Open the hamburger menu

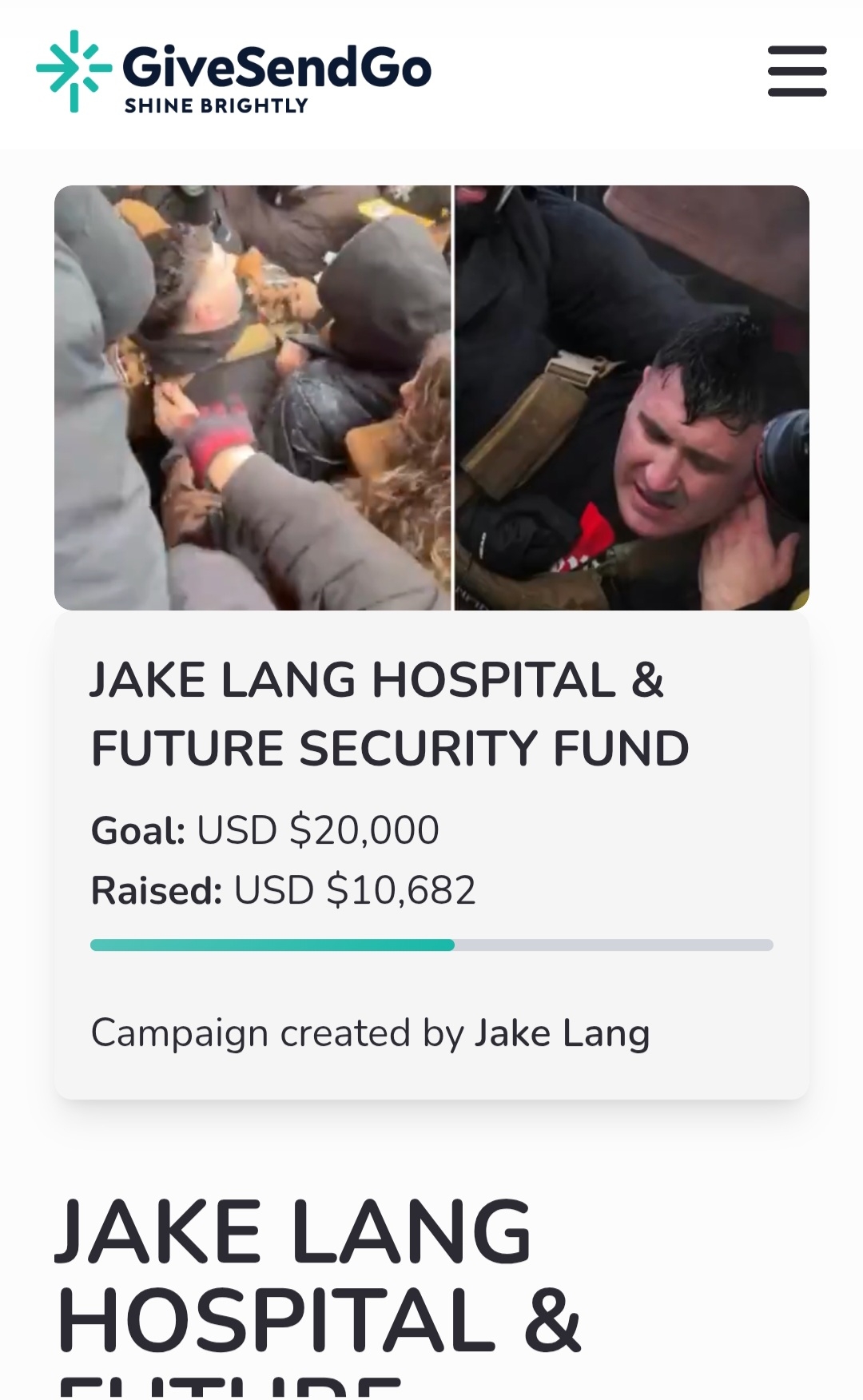797,71
